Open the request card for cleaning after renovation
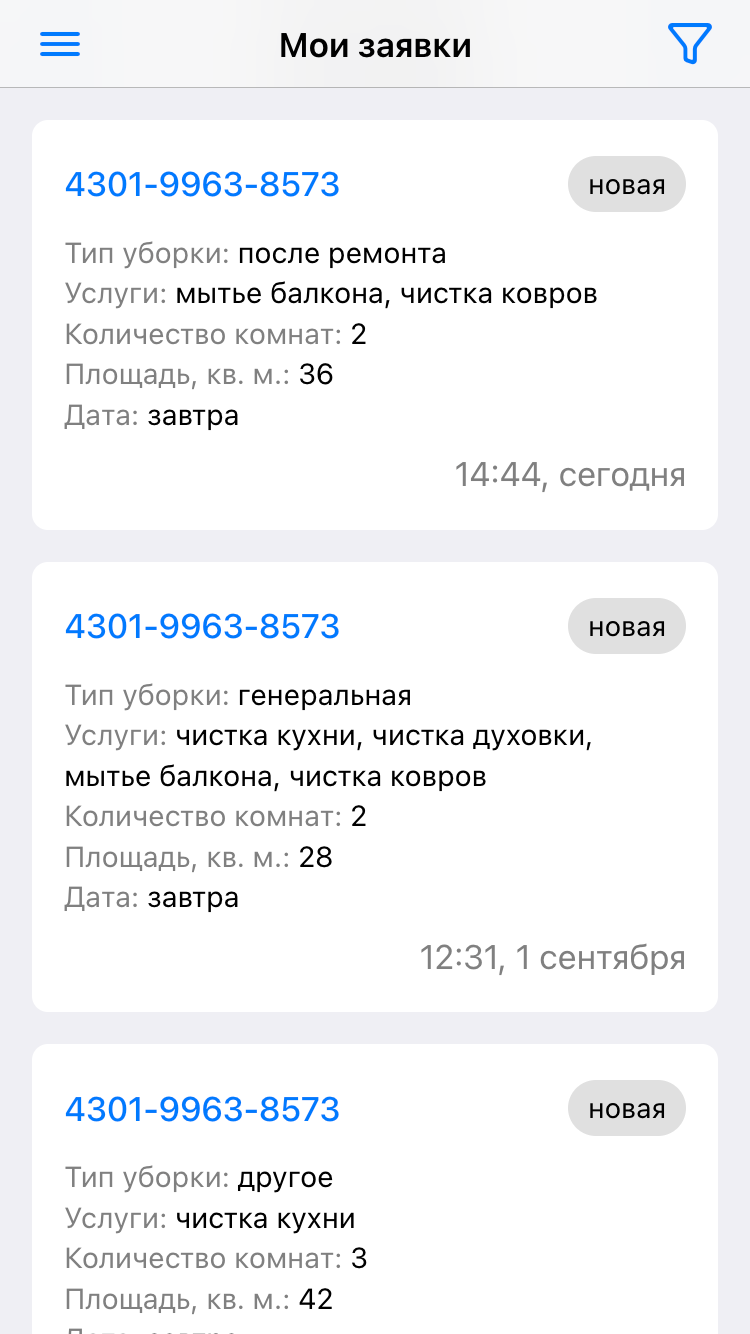 375,325
